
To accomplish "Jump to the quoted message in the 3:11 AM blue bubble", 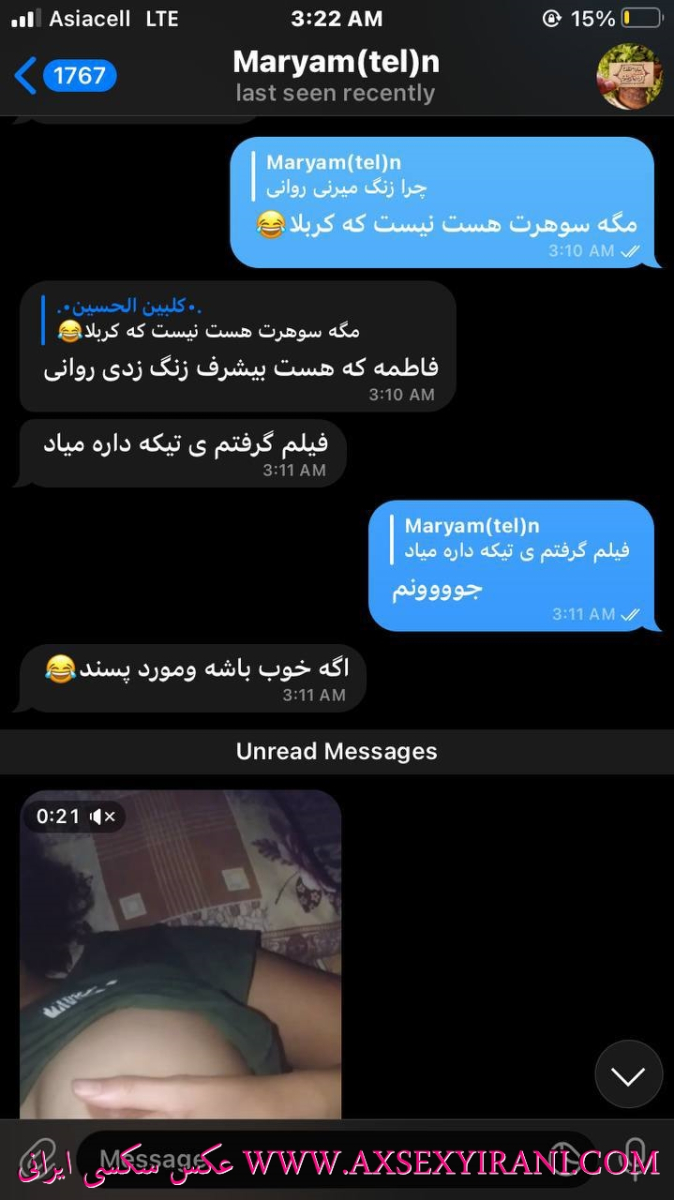I will click(x=516, y=538).
